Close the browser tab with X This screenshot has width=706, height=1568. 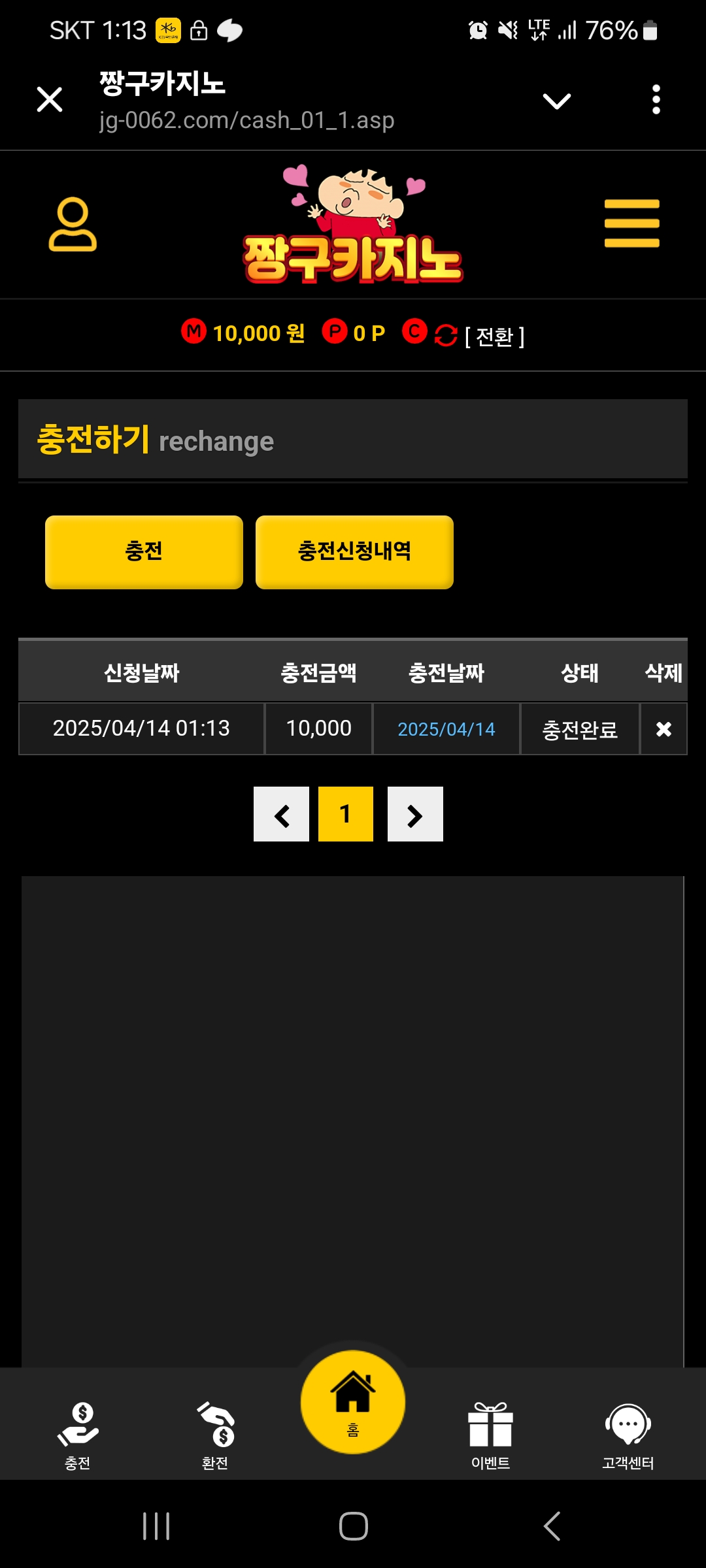click(x=50, y=100)
